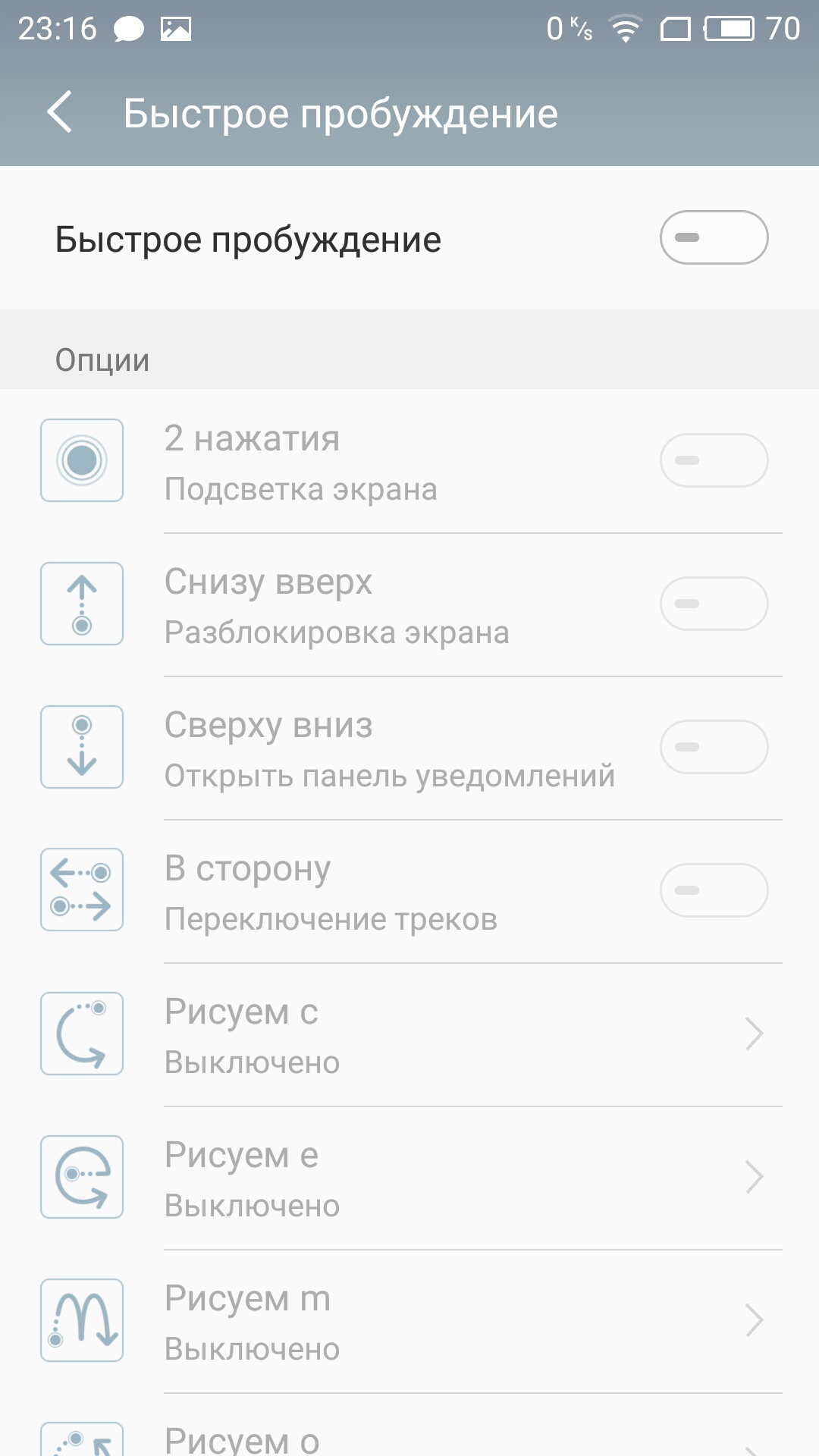819x1456 pixels.
Task: Enable the main Быстрое пробуждение switch
Action: tap(714, 237)
